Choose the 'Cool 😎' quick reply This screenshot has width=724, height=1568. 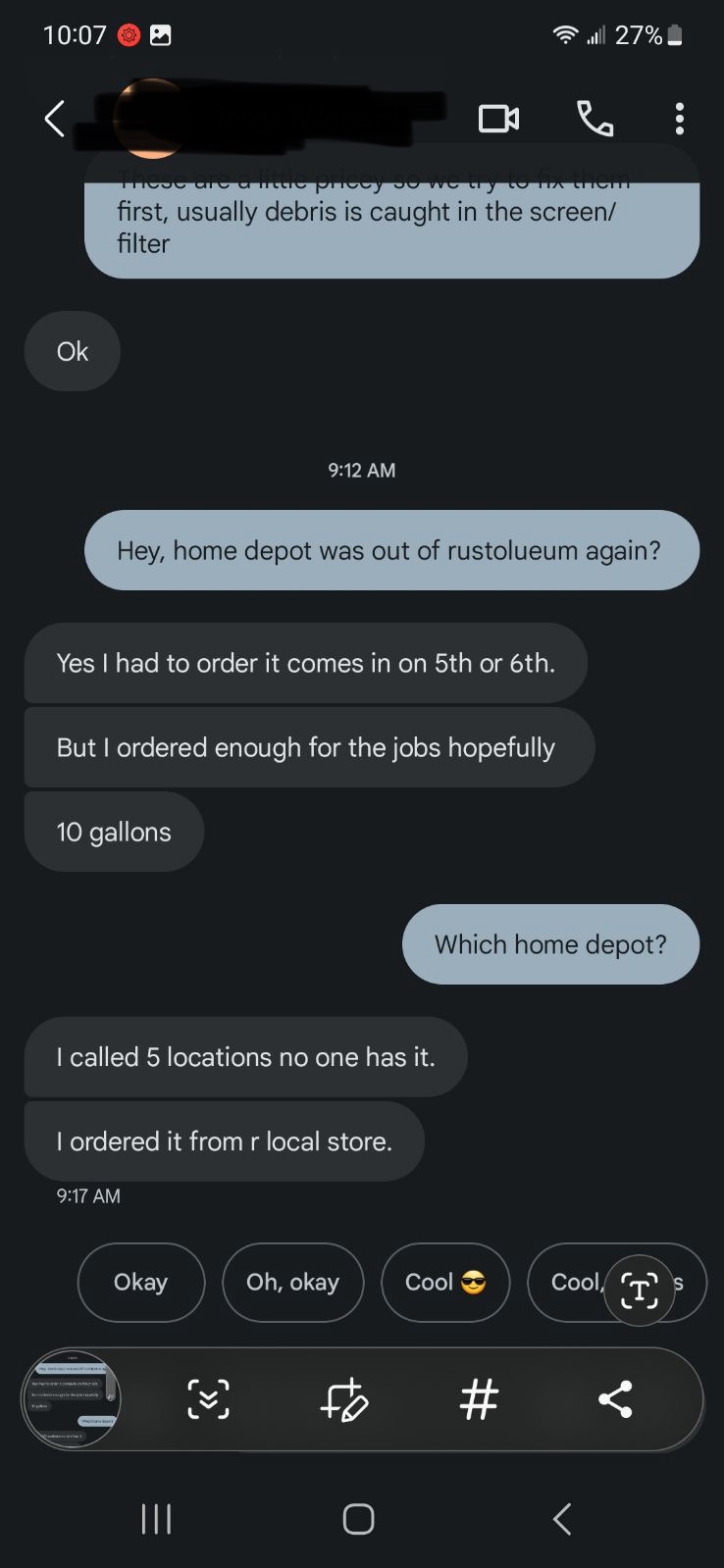tap(445, 1283)
